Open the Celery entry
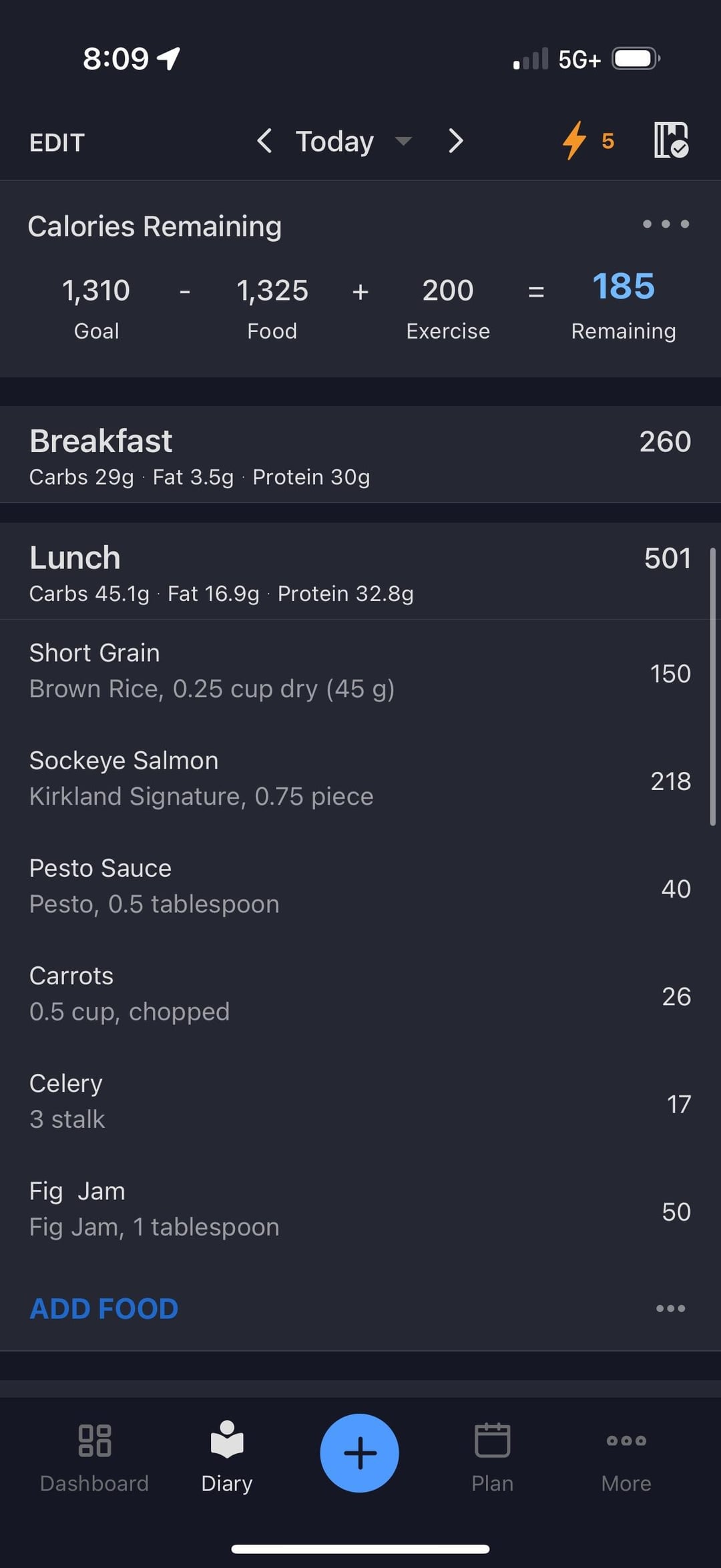 360,1103
